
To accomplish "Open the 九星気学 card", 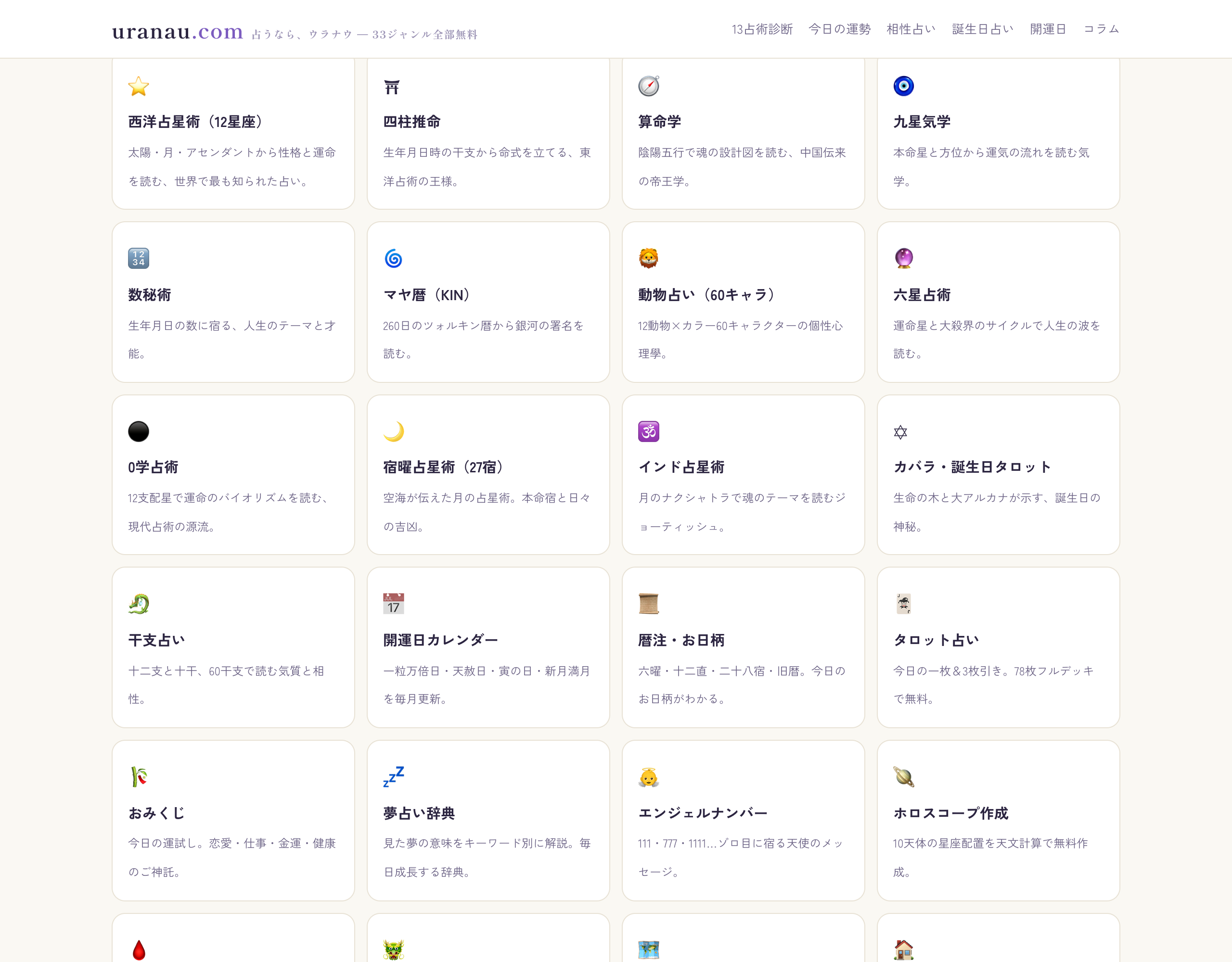I will 999,133.
